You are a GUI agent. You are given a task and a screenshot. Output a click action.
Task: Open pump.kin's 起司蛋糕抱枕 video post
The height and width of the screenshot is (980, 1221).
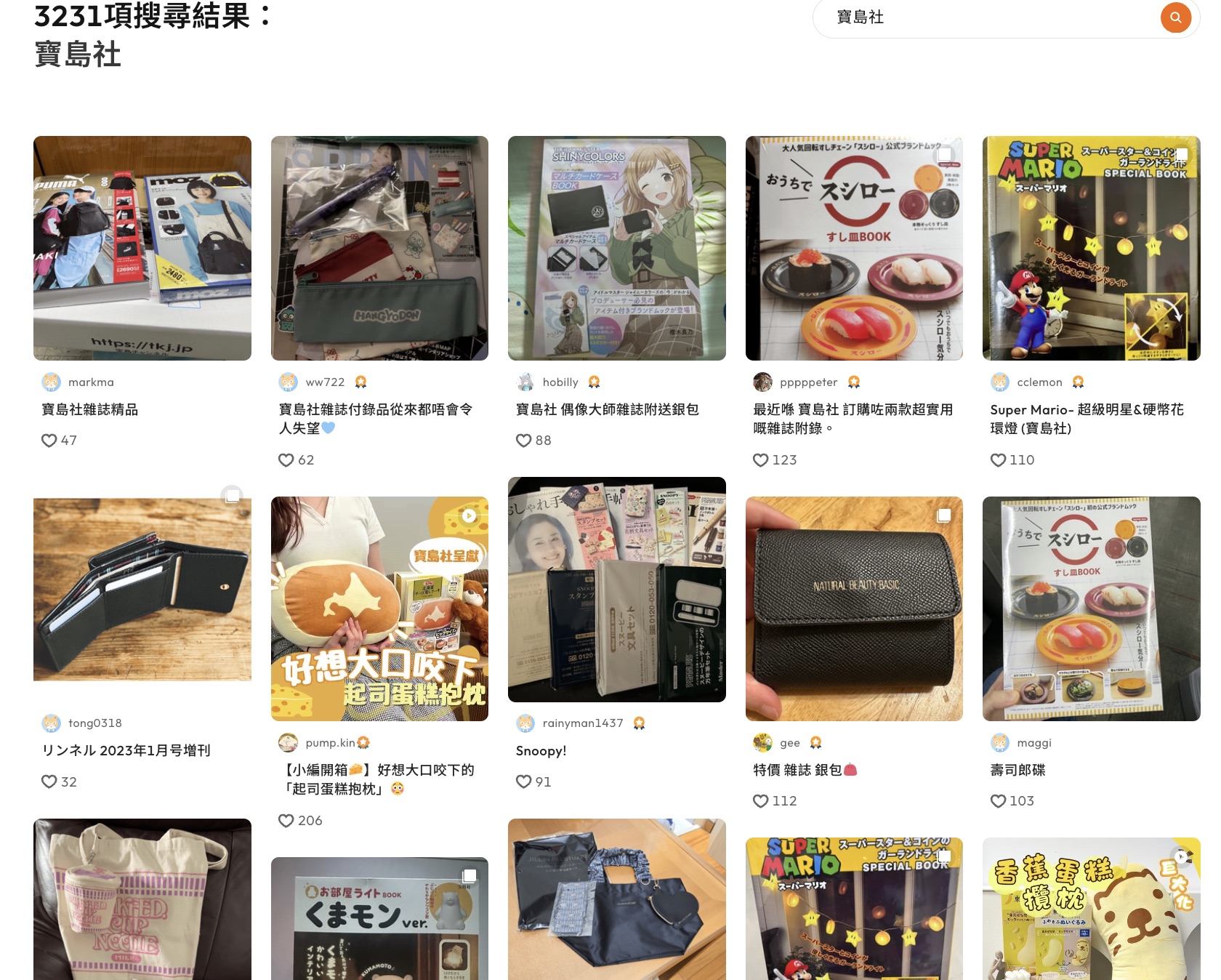379,609
